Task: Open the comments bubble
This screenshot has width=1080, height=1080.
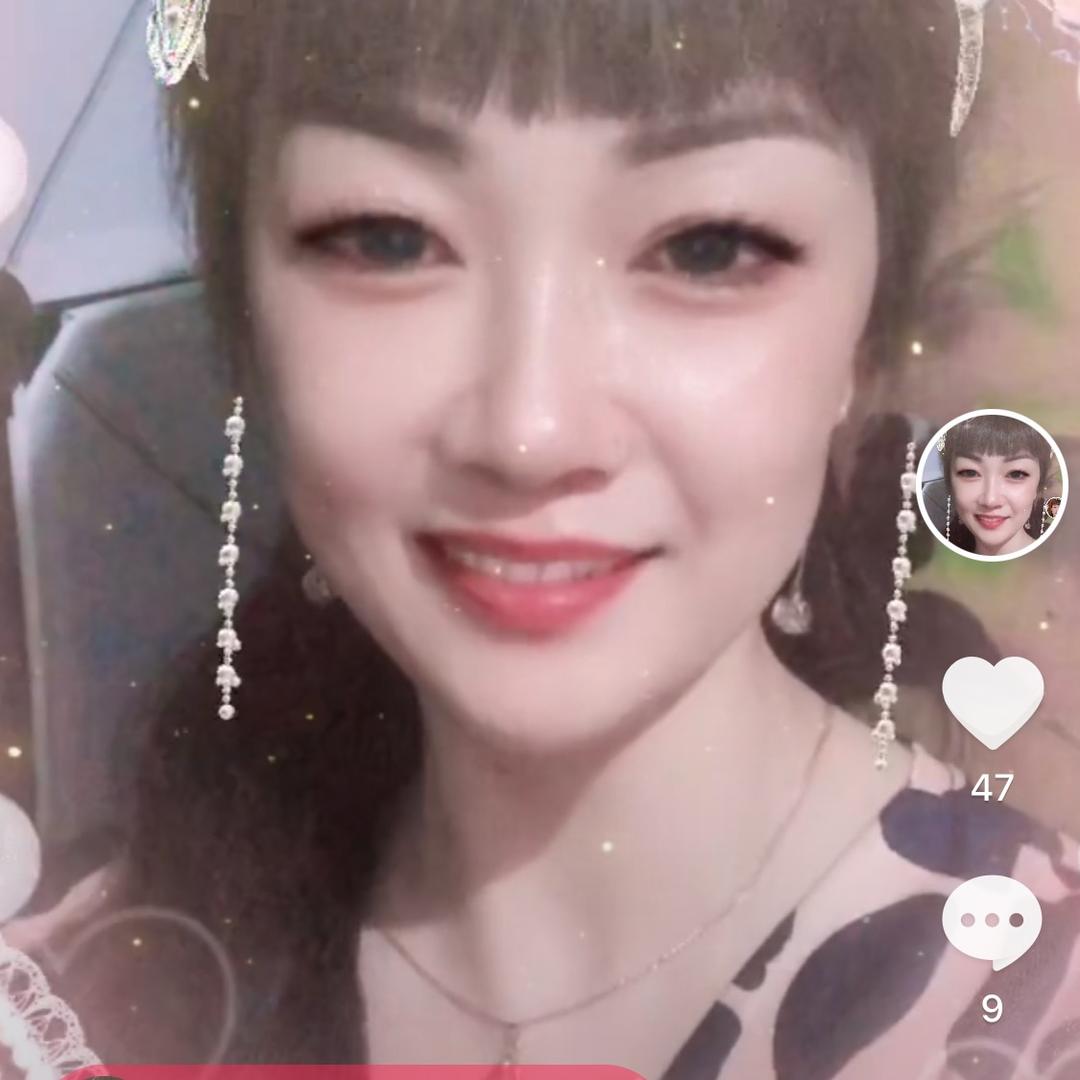Action: coord(991,921)
